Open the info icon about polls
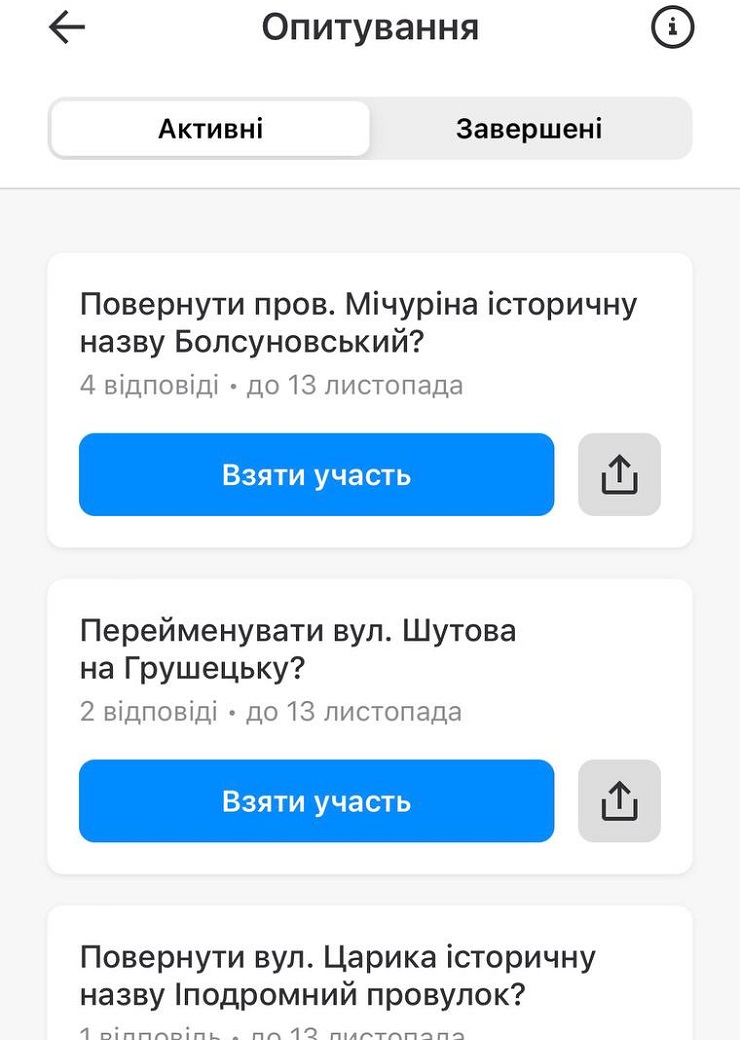This screenshot has width=740, height=1040. [x=672, y=28]
